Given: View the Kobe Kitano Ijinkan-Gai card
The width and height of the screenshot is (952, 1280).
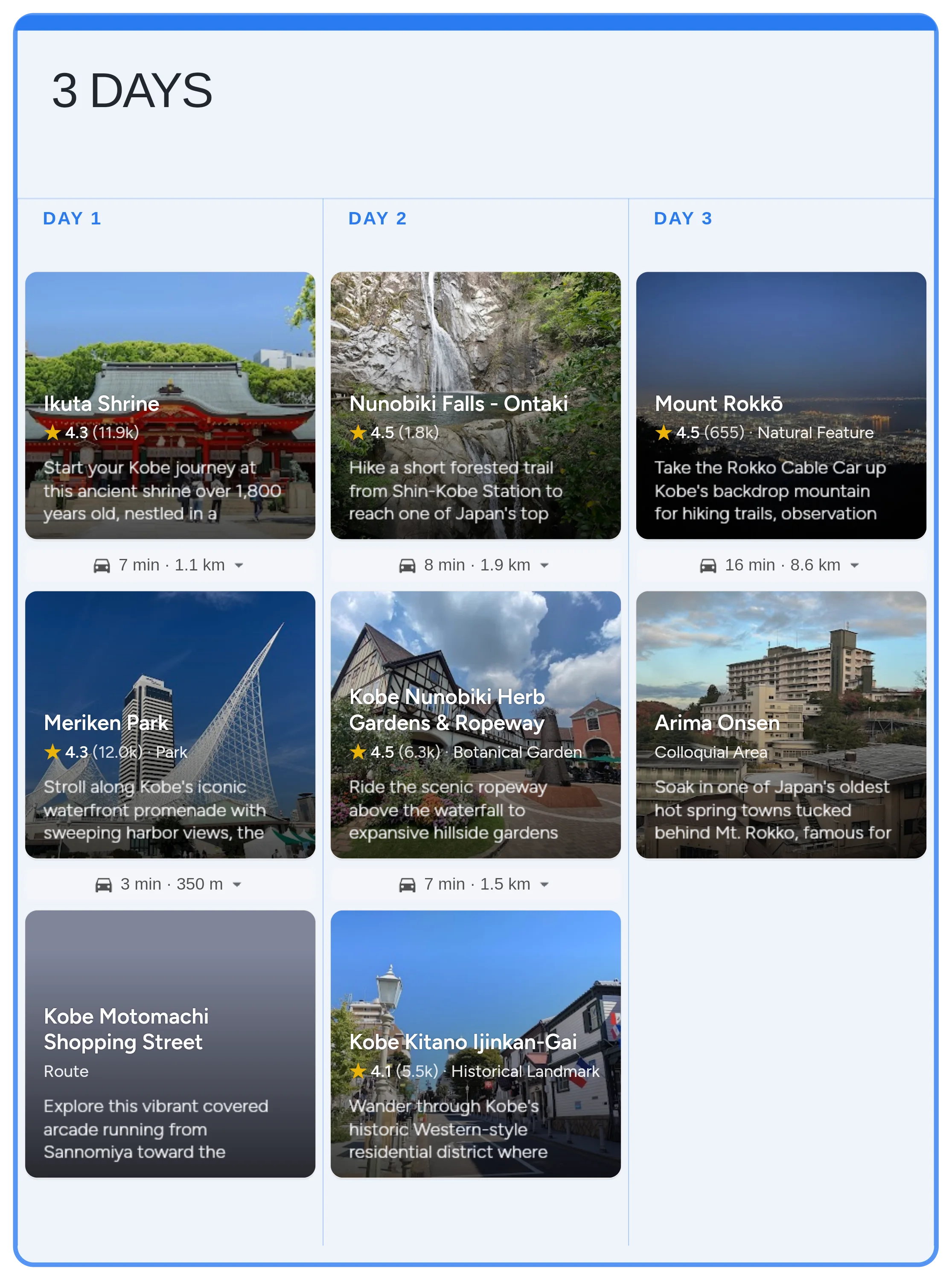Looking at the screenshot, I should (475, 1043).
